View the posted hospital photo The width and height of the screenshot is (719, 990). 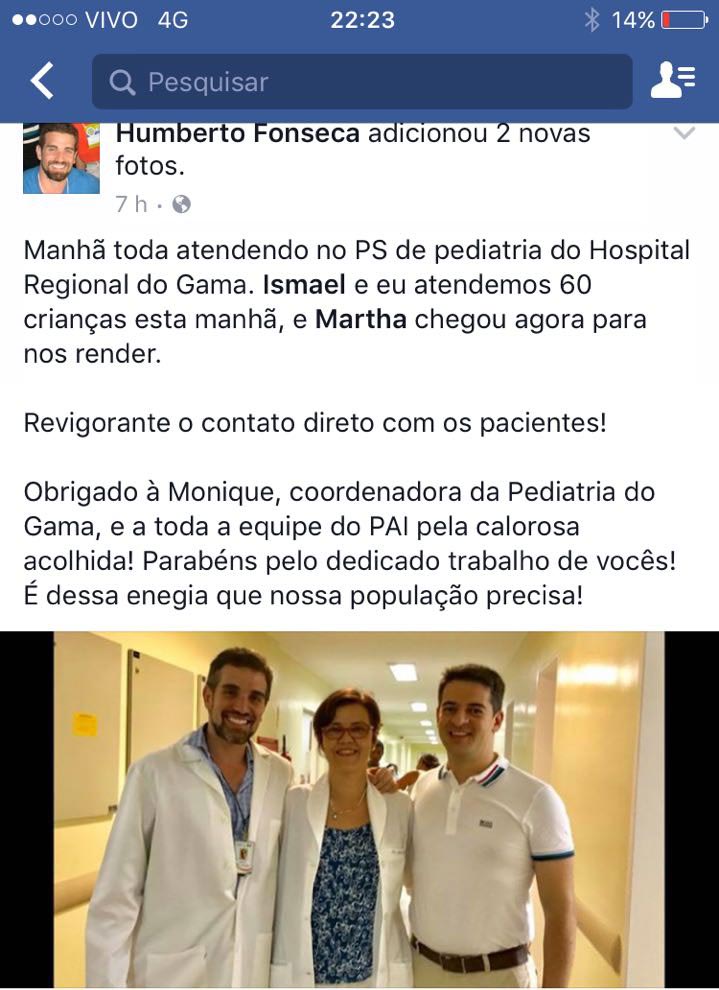click(359, 810)
